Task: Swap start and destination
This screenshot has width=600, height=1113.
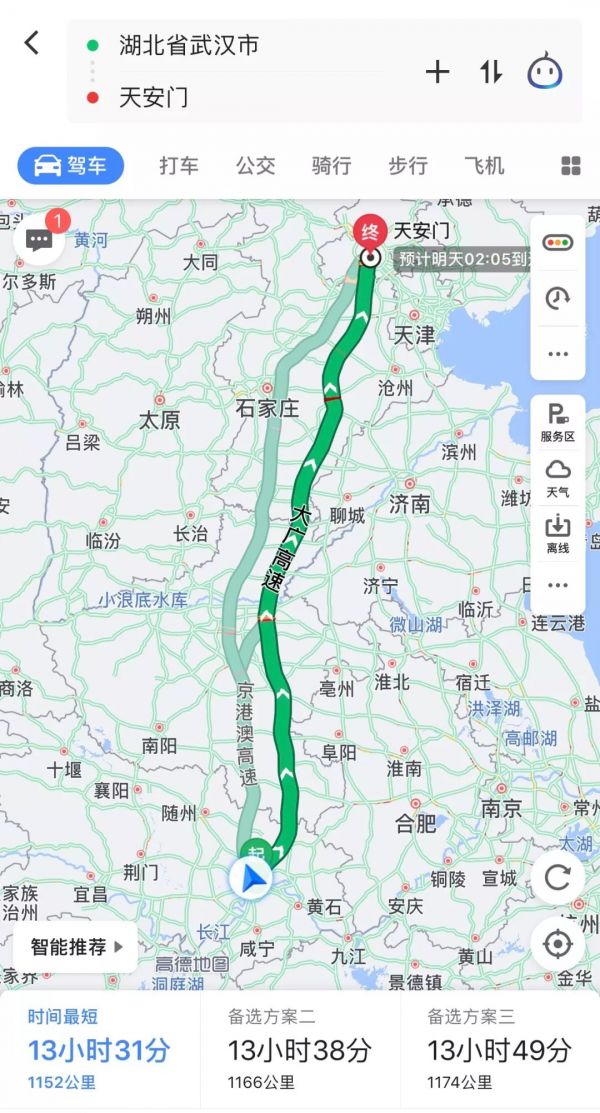Action: point(490,72)
